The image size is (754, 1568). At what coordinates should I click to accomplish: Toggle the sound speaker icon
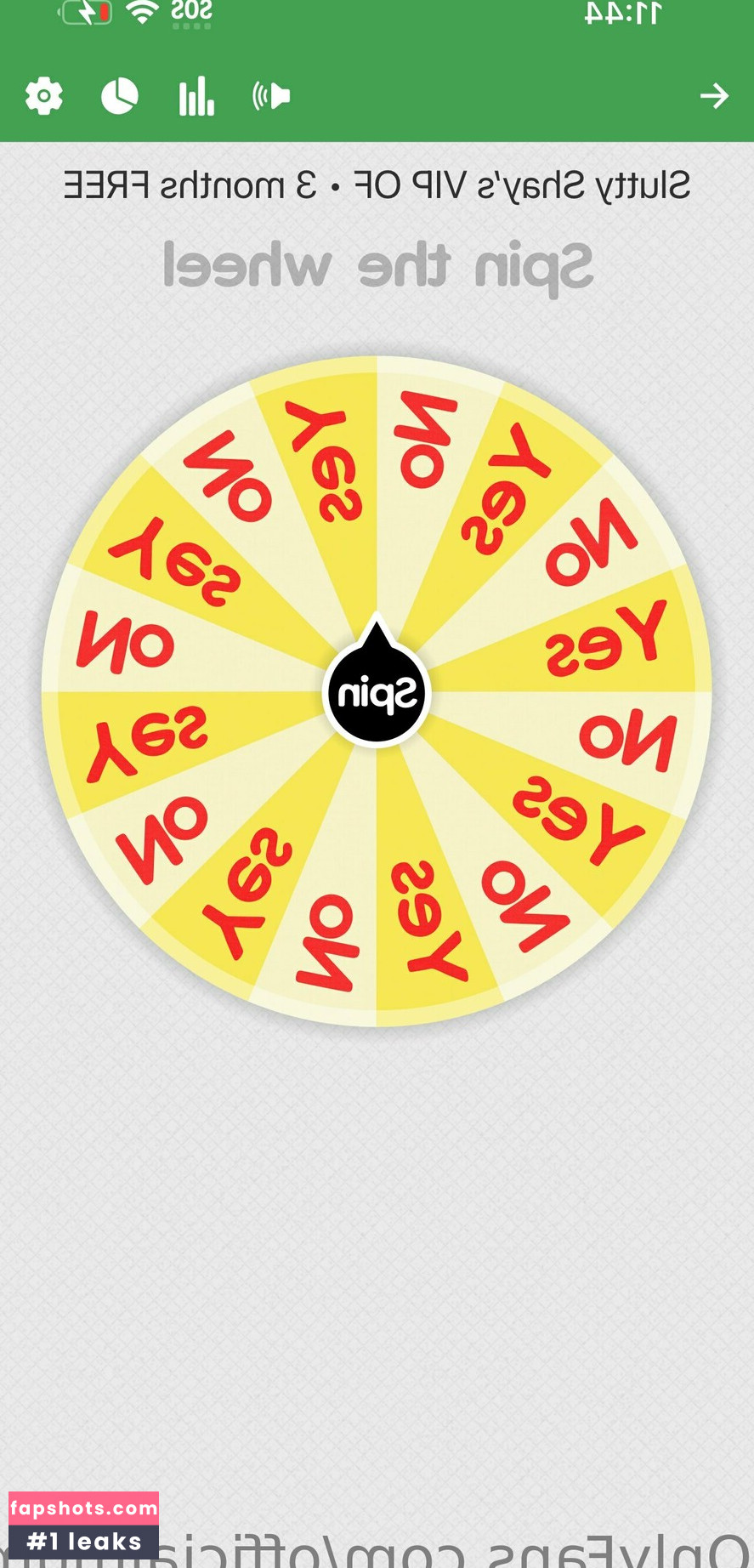pyautogui.click(x=272, y=96)
